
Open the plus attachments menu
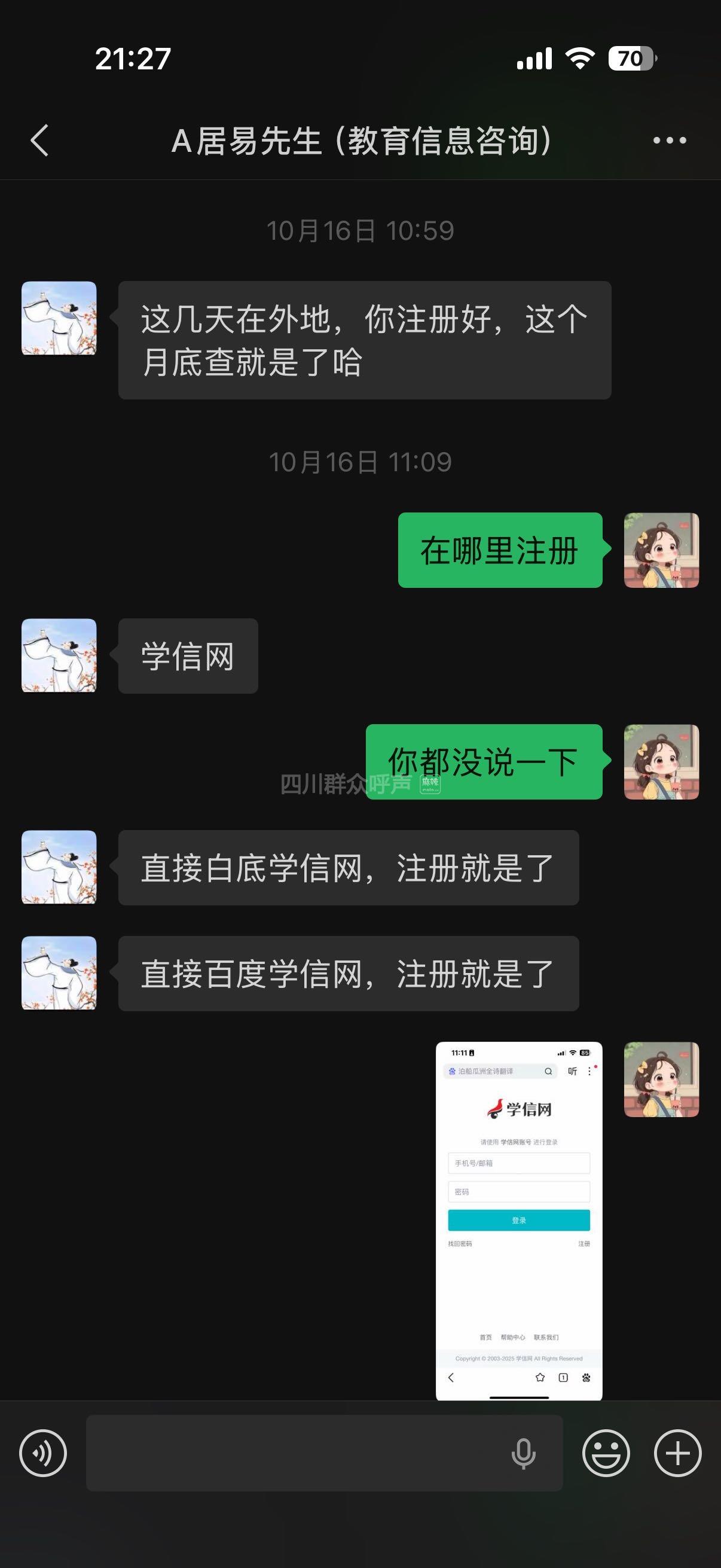(677, 1453)
